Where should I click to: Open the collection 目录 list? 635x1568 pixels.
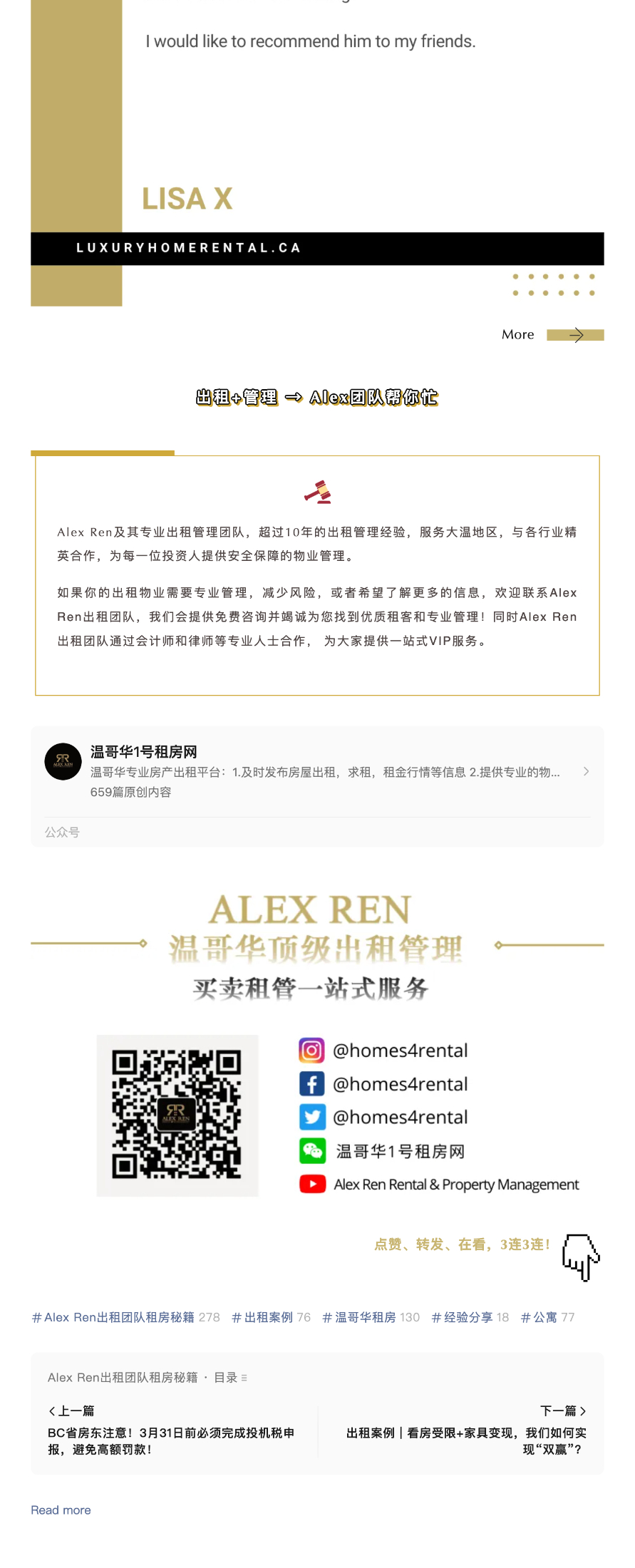[231, 1378]
